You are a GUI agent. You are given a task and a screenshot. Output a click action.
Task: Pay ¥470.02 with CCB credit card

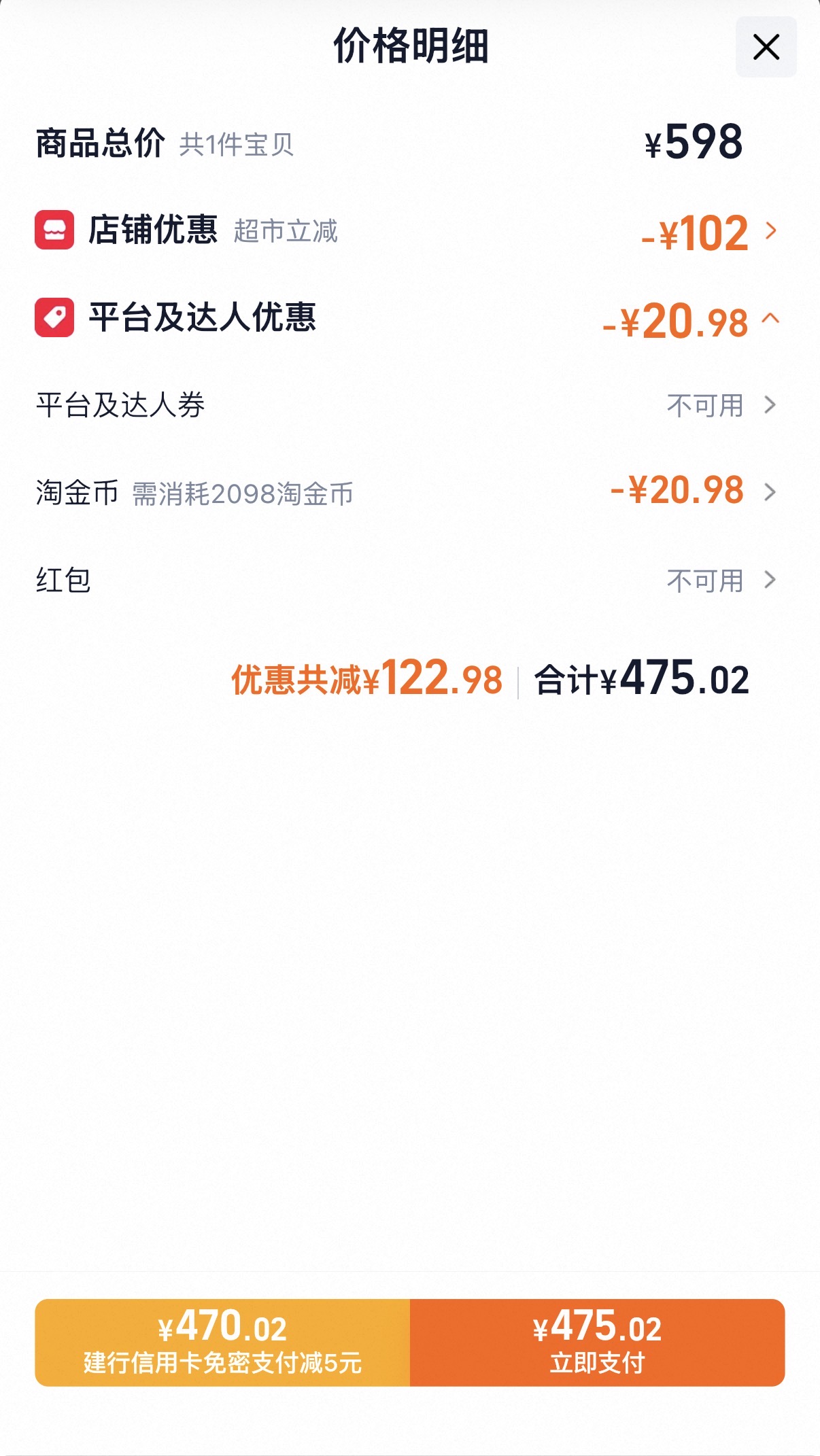coord(222,1342)
